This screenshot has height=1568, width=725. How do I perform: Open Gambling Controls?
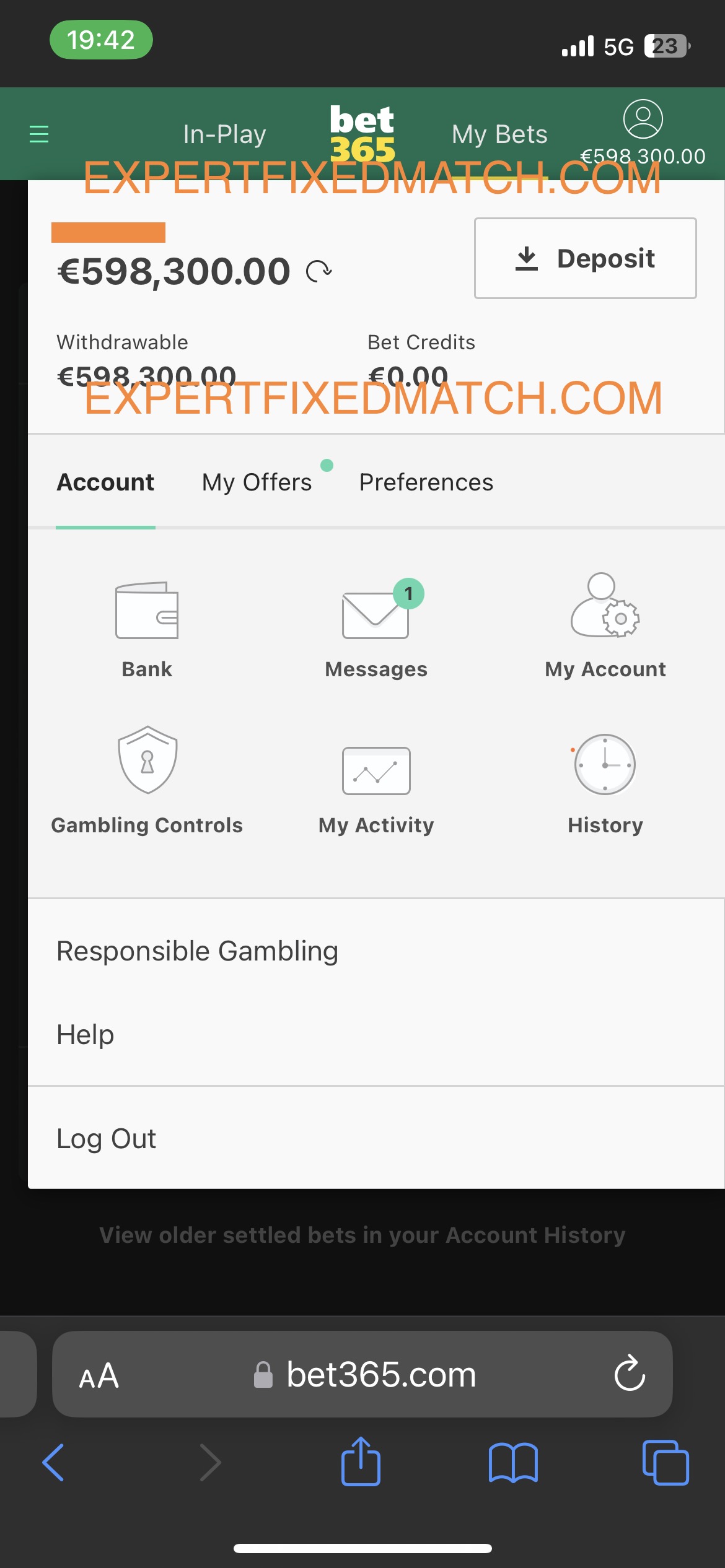point(147,782)
